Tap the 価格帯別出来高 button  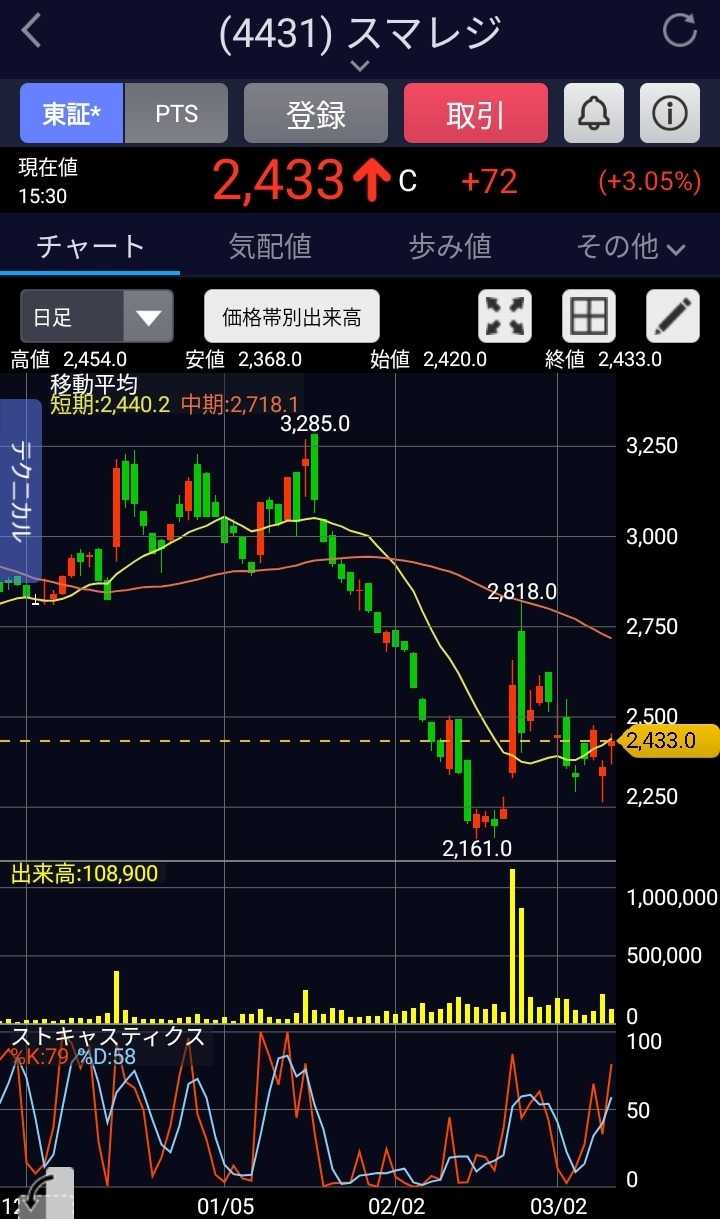click(x=292, y=318)
